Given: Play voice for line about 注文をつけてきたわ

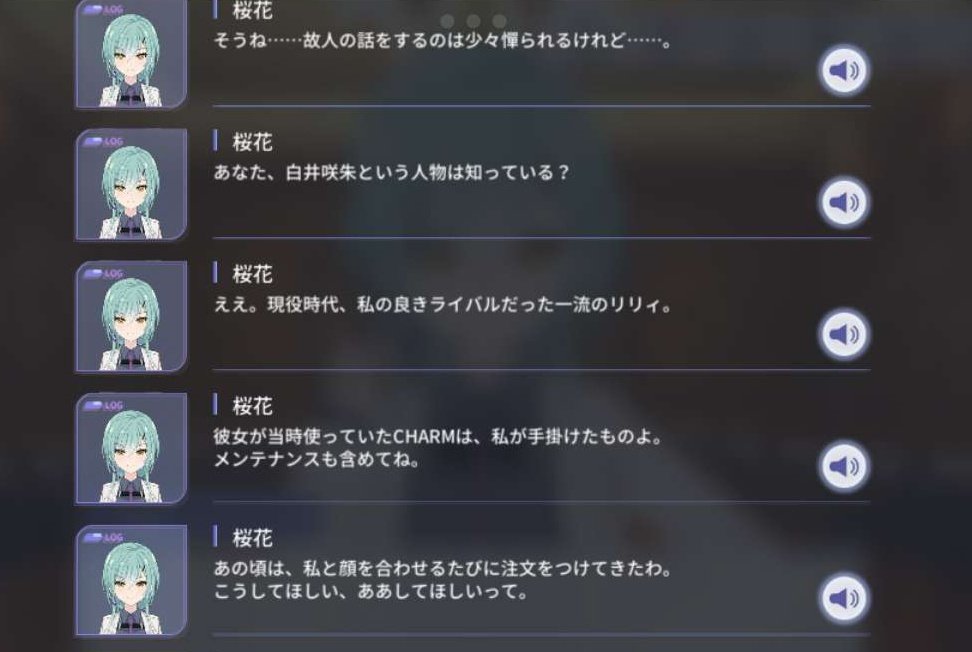Looking at the screenshot, I should (x=844, y=598).
